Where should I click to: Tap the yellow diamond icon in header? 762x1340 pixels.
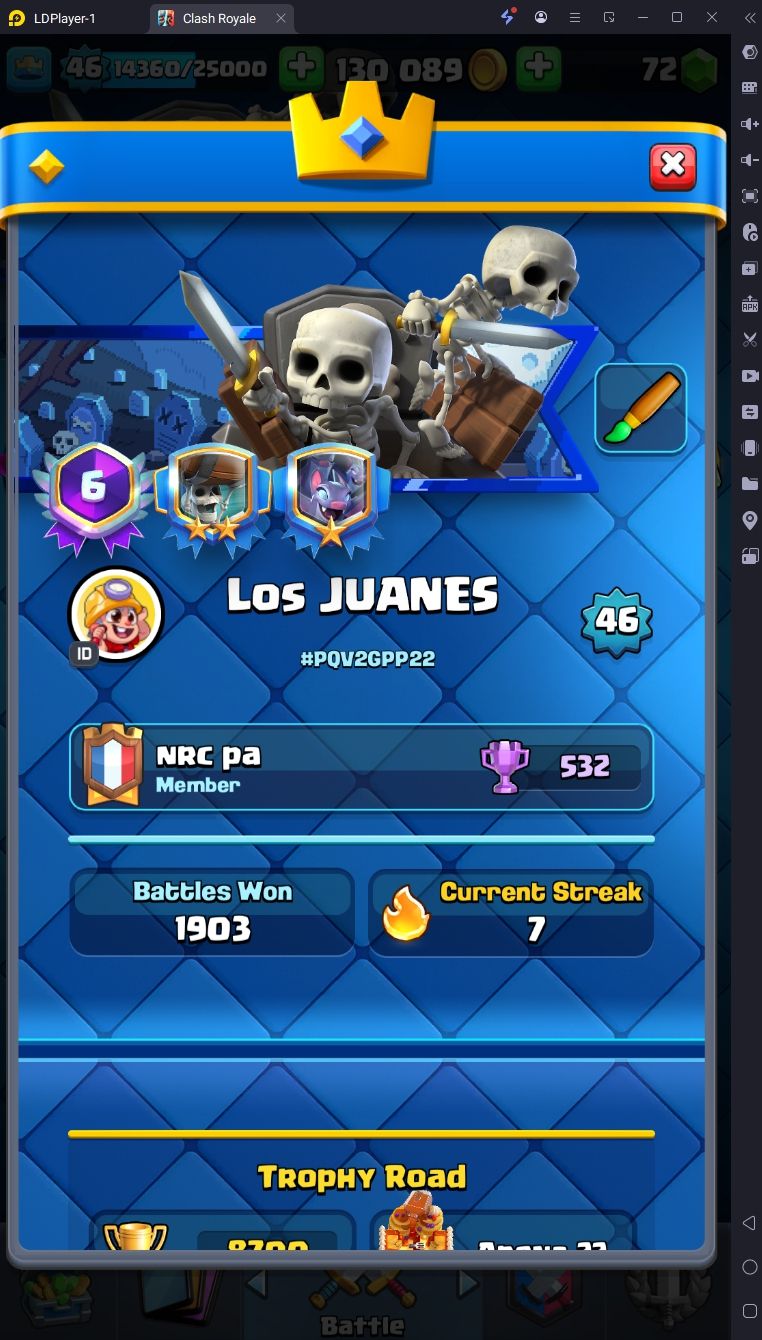pos(46,167)
